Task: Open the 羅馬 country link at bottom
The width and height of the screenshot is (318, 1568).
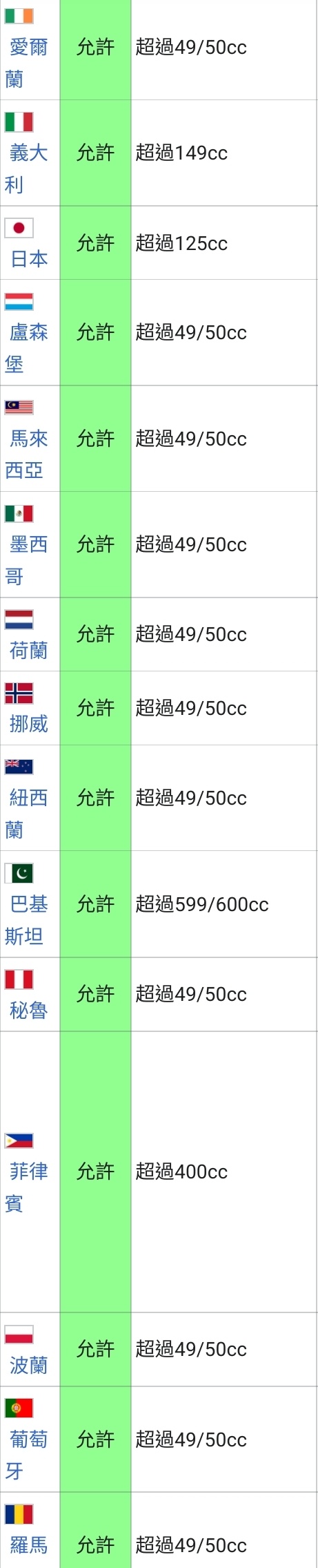Action: (x=29, y=1545)
